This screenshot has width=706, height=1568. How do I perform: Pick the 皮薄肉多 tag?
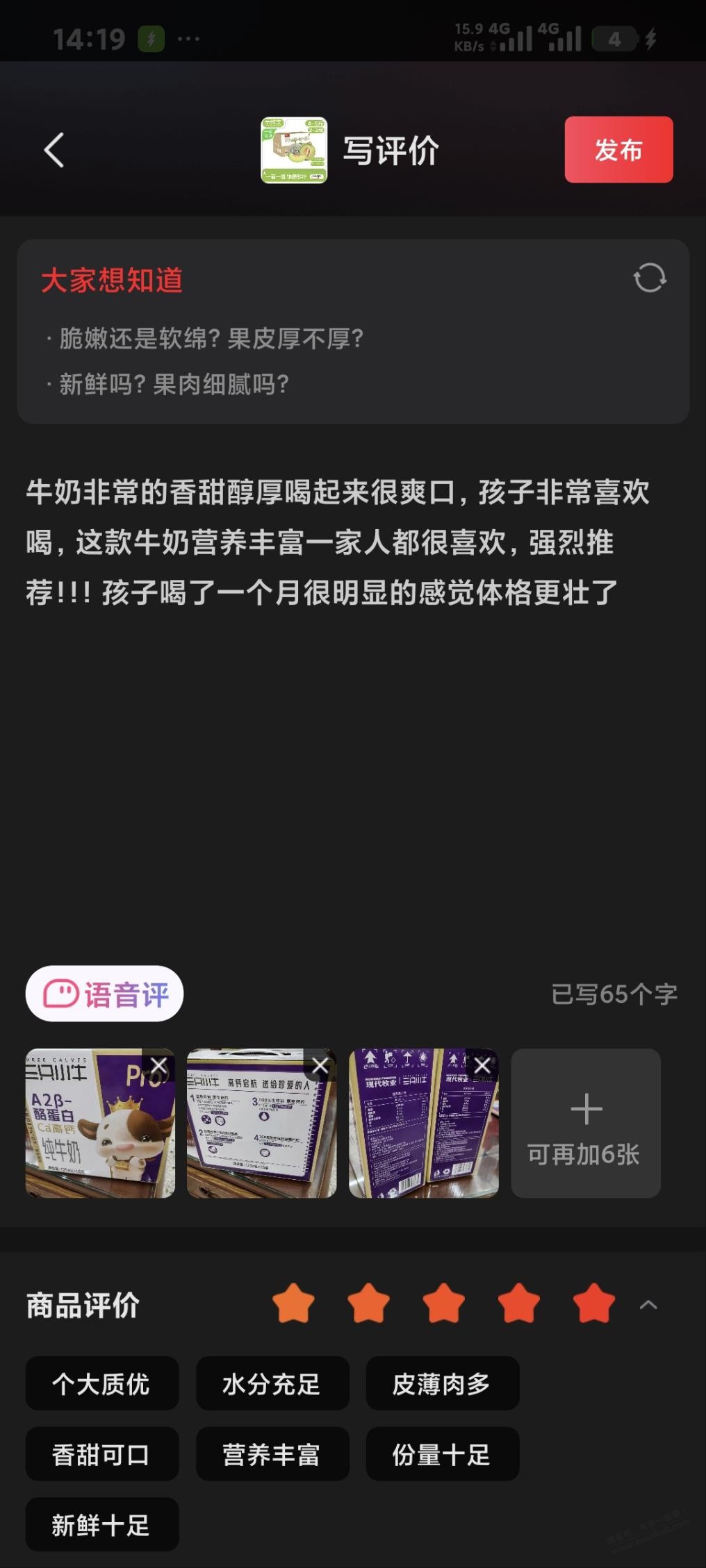click(x=442, y=1383)
